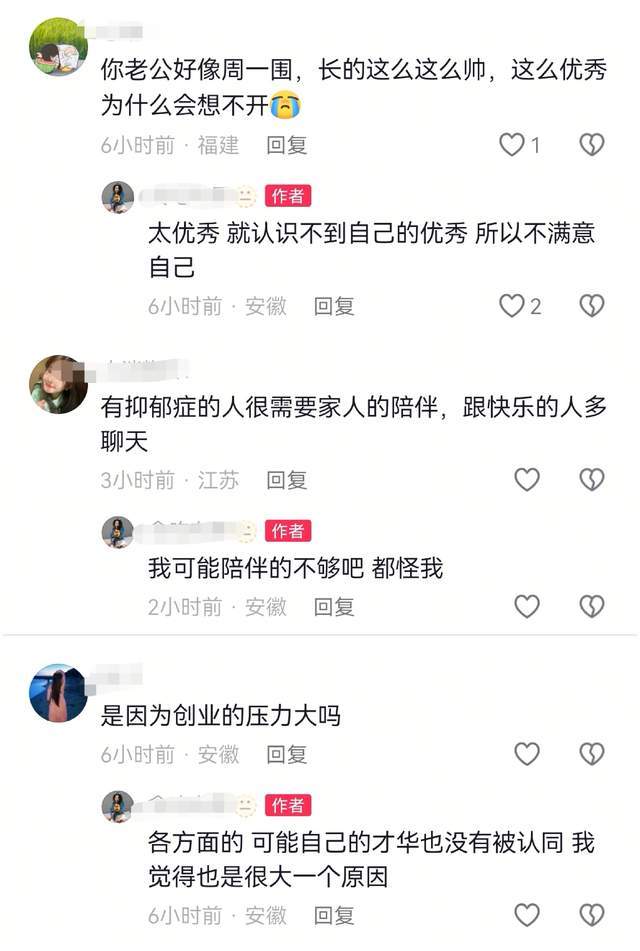This screenshot has width=640, height=951.
Task: Like author's reply starting with 太优秀
Action: pos(512,306)
